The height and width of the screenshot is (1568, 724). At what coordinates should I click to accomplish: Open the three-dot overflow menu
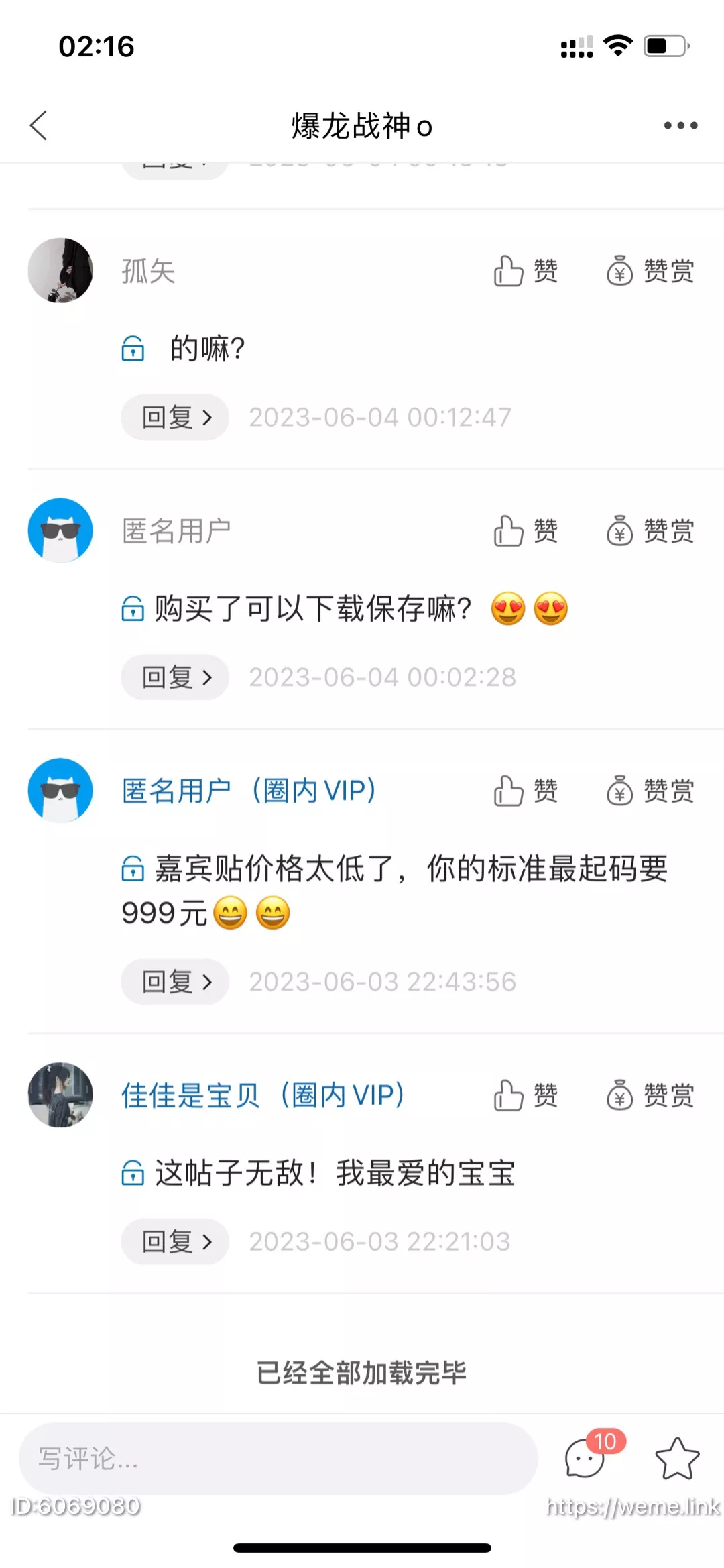tap(680, 125)
